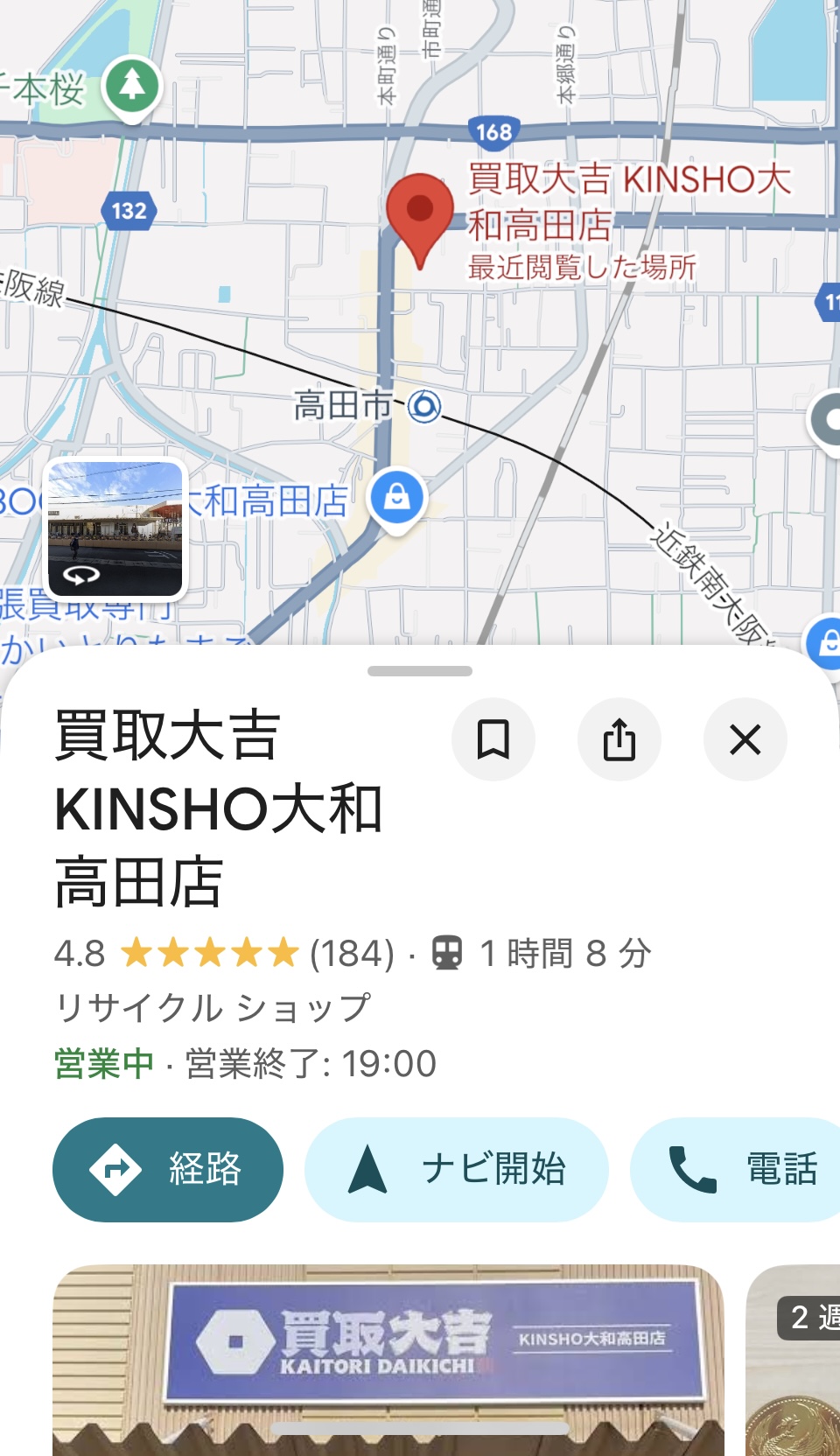The height and width of the screenshot is (1456, 840).
Task: Expand the panel using the drag handle
Action: coord(420,671)
